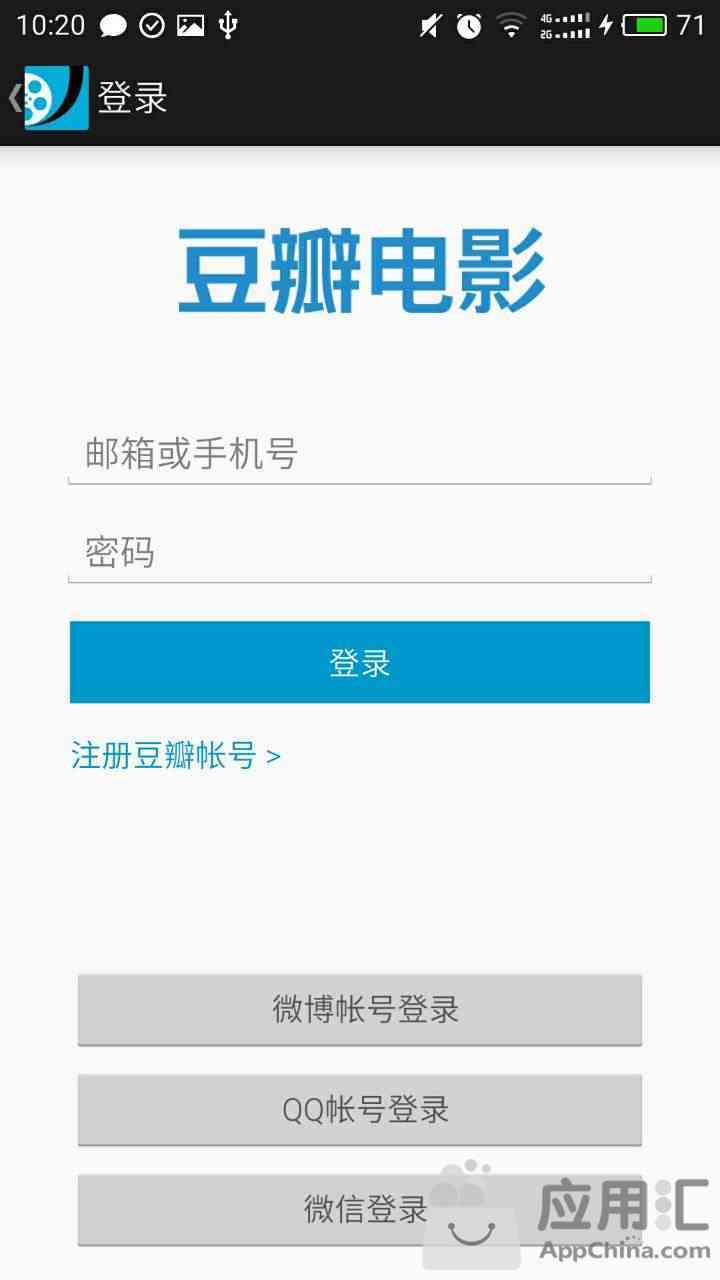The image size is (720, 1280).
Task: Focus the 邮箱或手机号 input field
Action: pyautogui.click(x=360, y=455)
